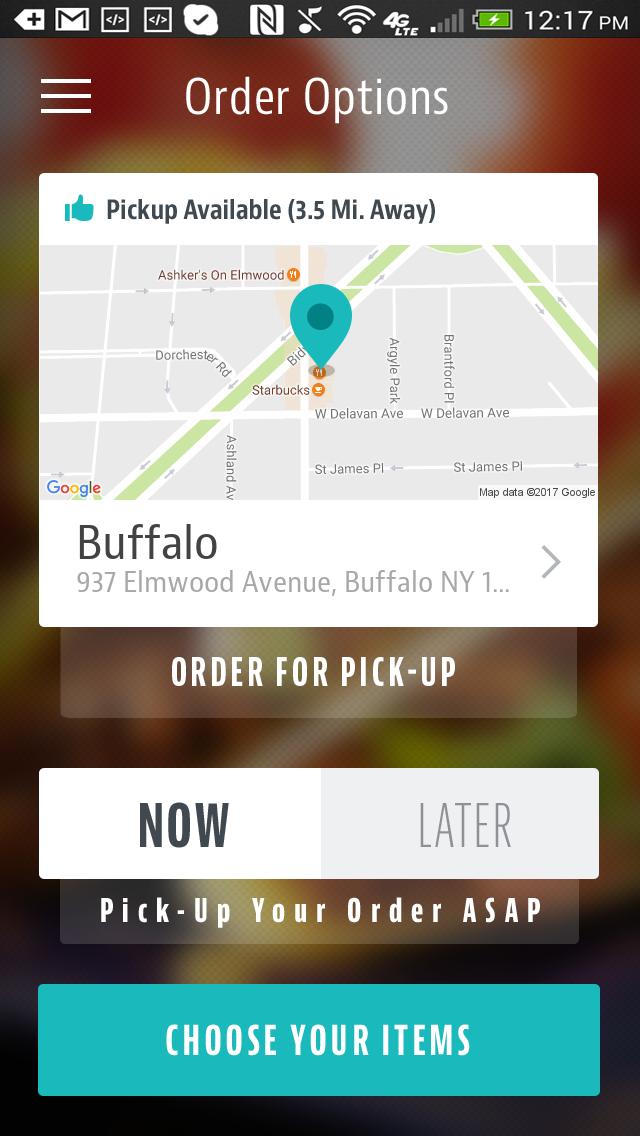Open the hamburger navigation menu
The image size is (640, 1136).
tap(66, 96)
